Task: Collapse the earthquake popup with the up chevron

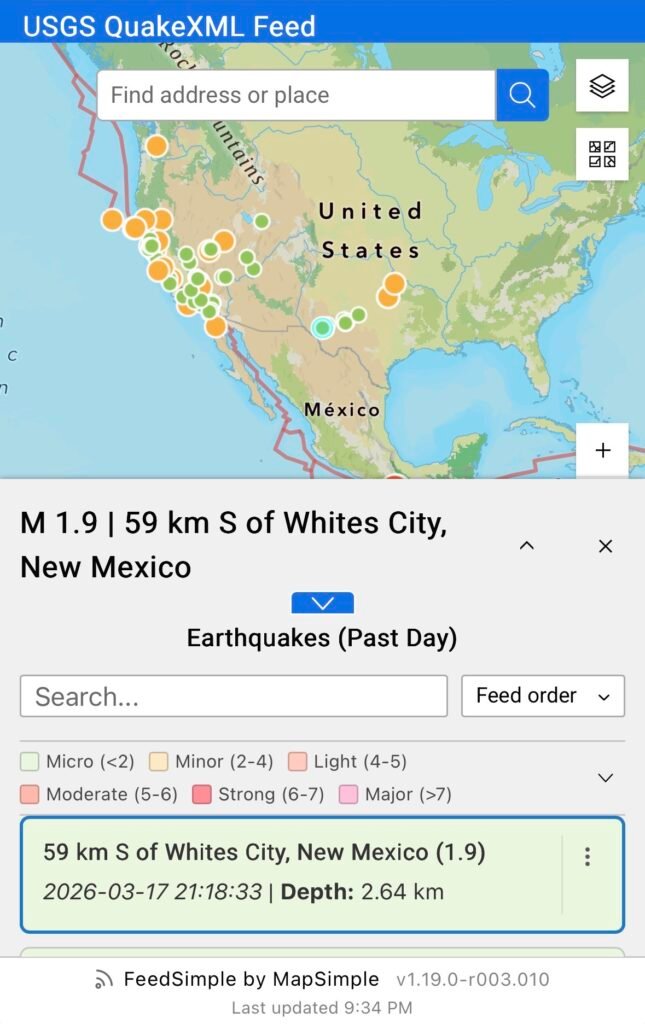Action: point(527,546)
